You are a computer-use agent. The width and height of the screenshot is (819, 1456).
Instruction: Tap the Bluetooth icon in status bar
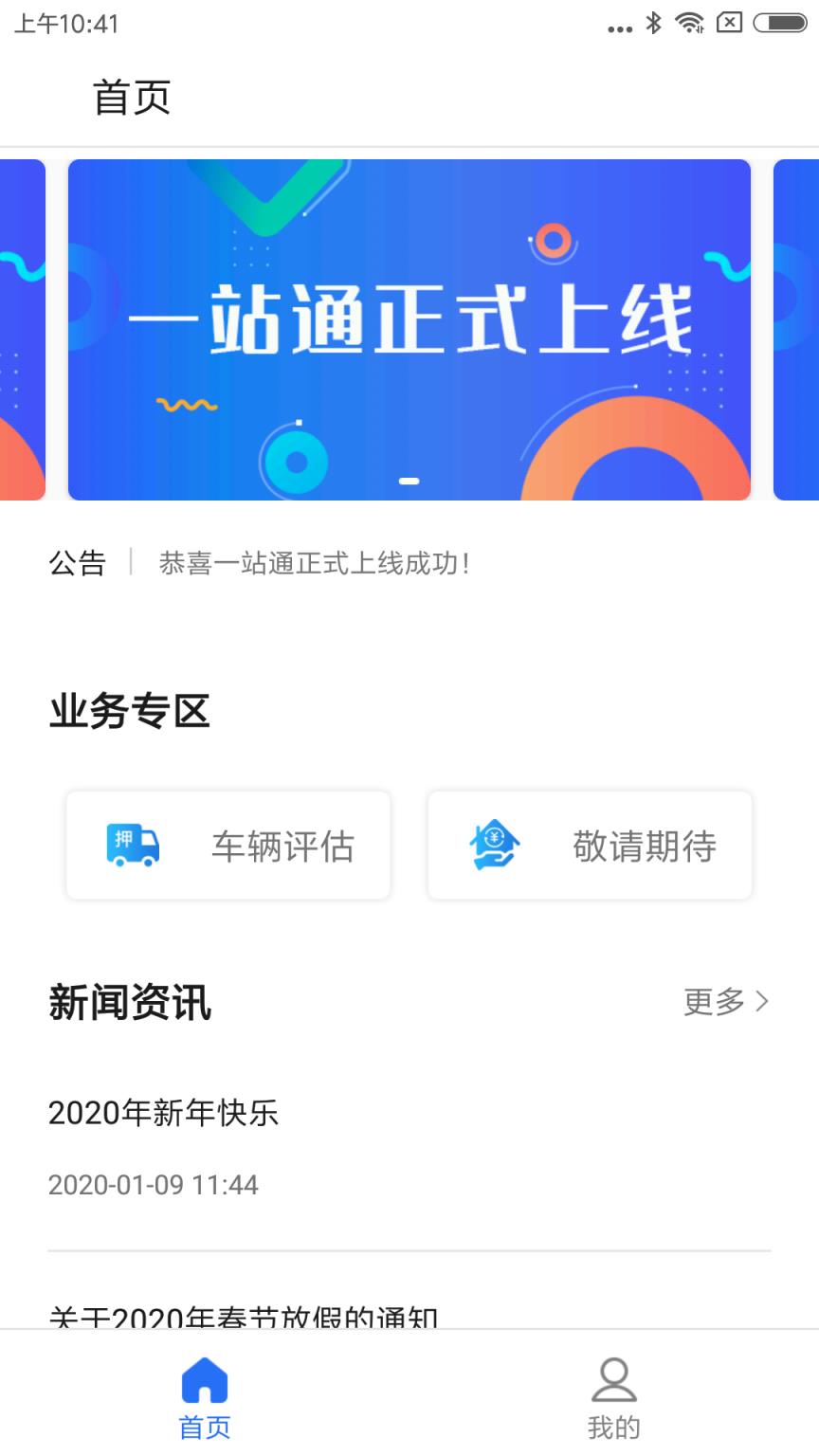pos(652,25)
